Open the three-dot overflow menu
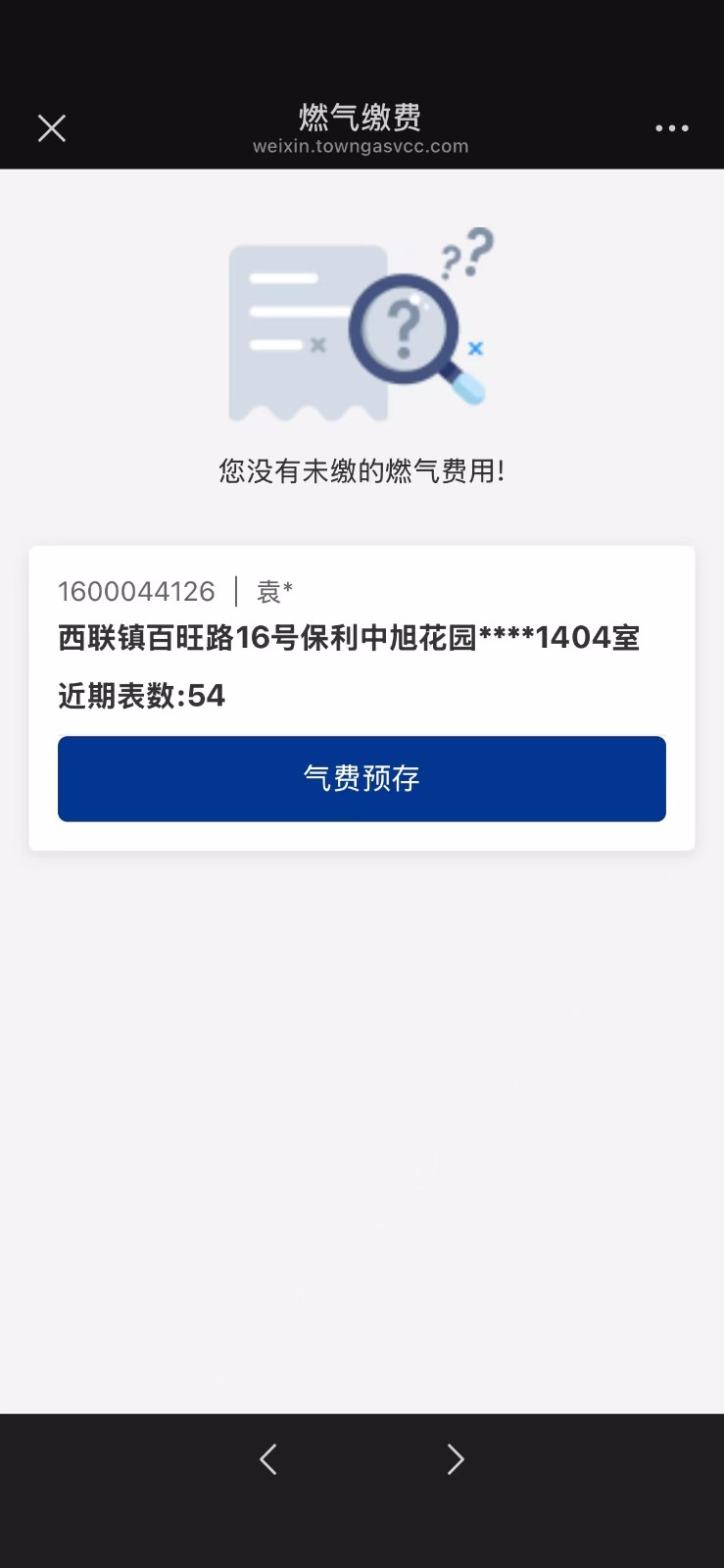The image size is (724, 1568). click(671, 128)
